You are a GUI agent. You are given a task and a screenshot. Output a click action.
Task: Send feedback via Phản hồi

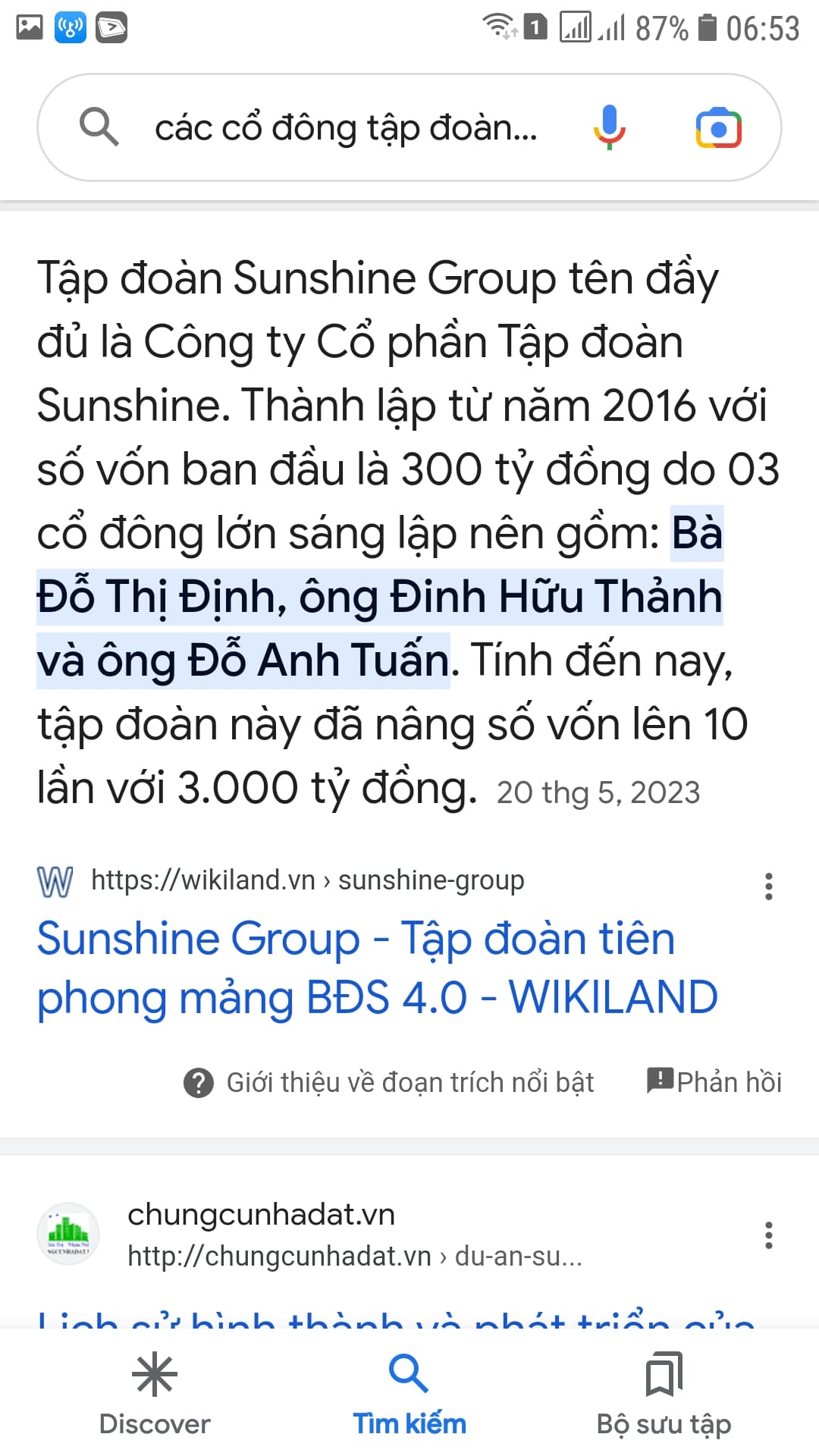[714, 1082]
